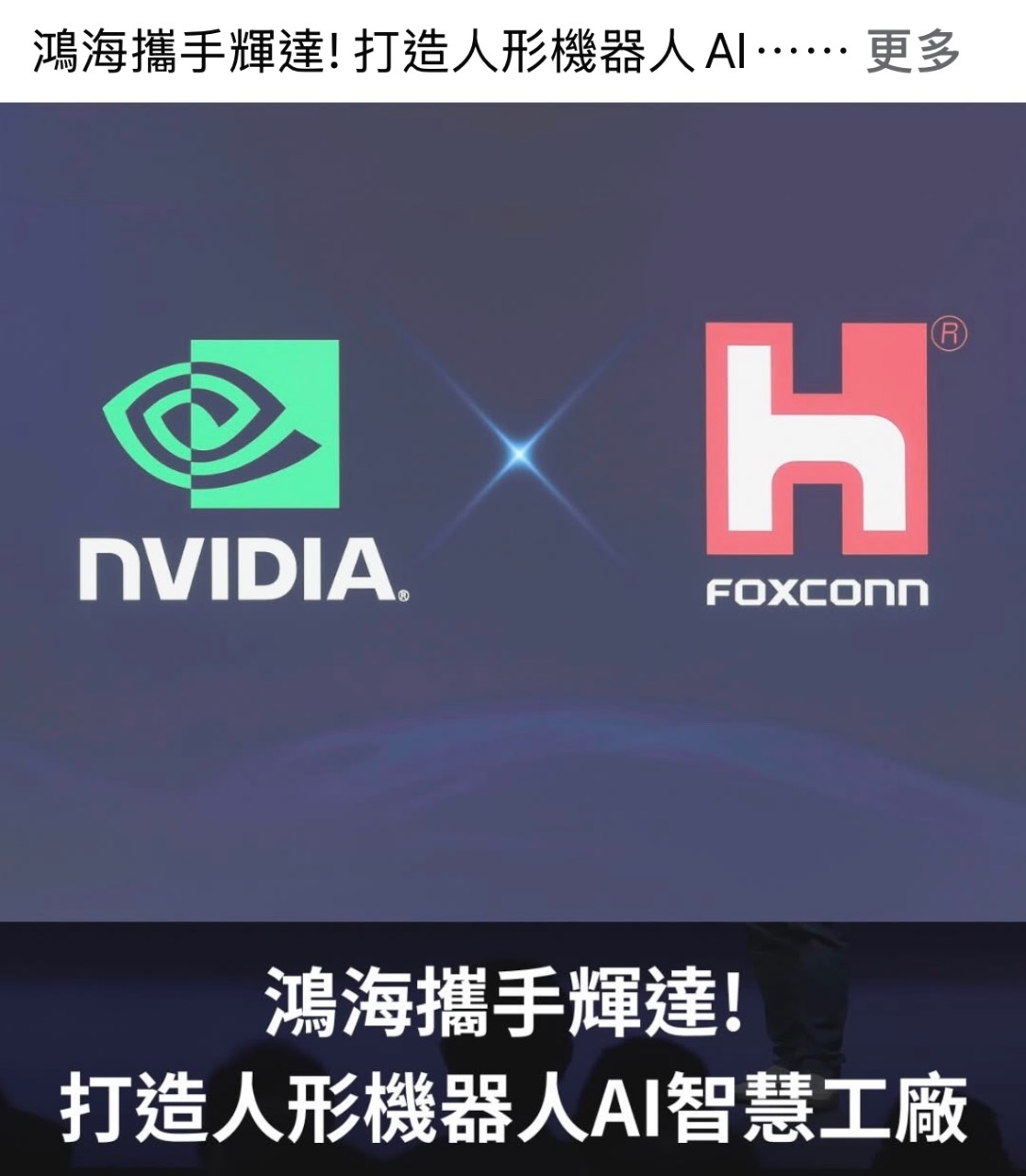Expand the caption with 更多
The height and width of the screenshot is (1176, 1026).
point(913,51)
